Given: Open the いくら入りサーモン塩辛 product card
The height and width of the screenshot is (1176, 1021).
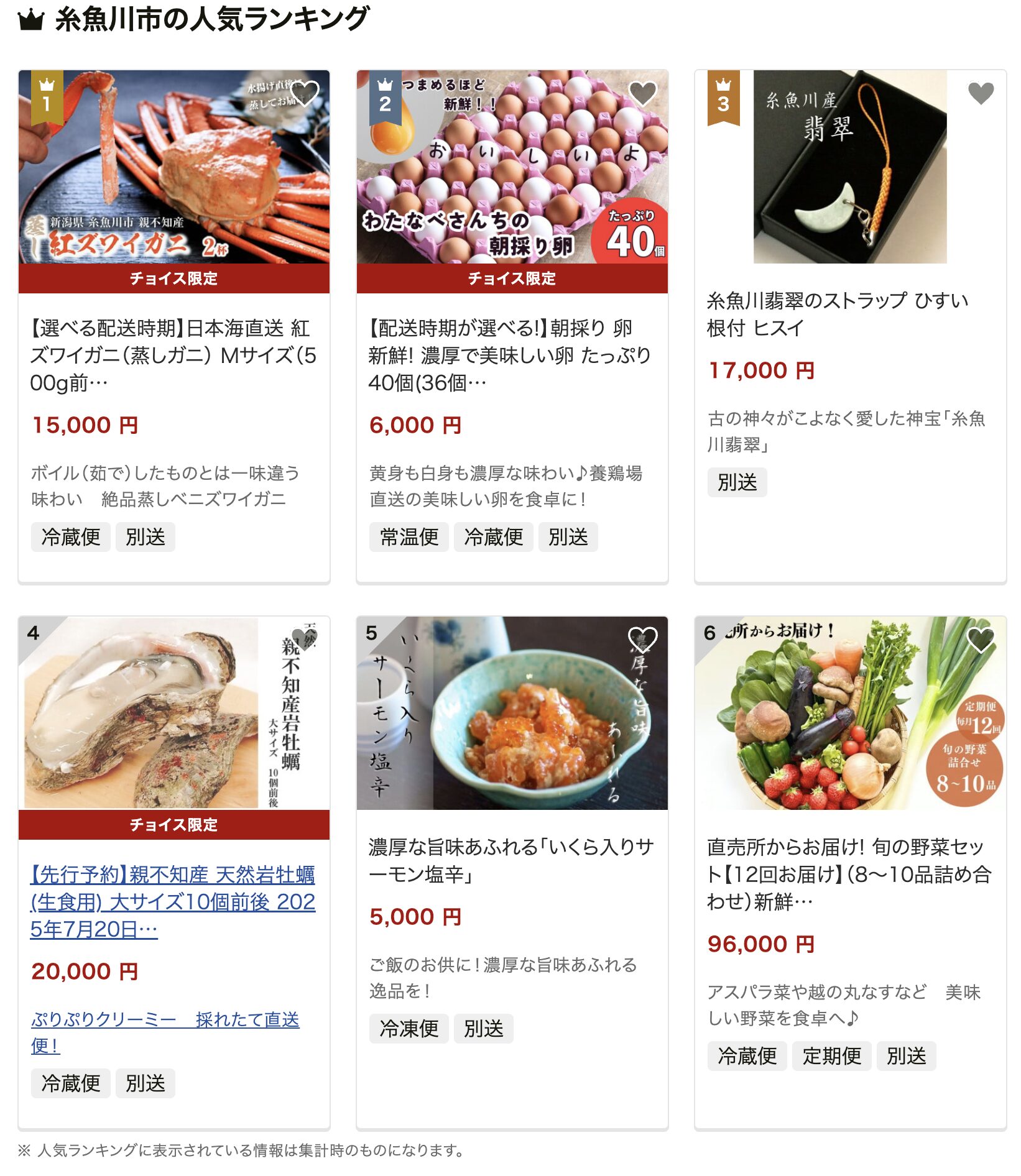Looking at the screenshot, I should [x=511, y=860].
